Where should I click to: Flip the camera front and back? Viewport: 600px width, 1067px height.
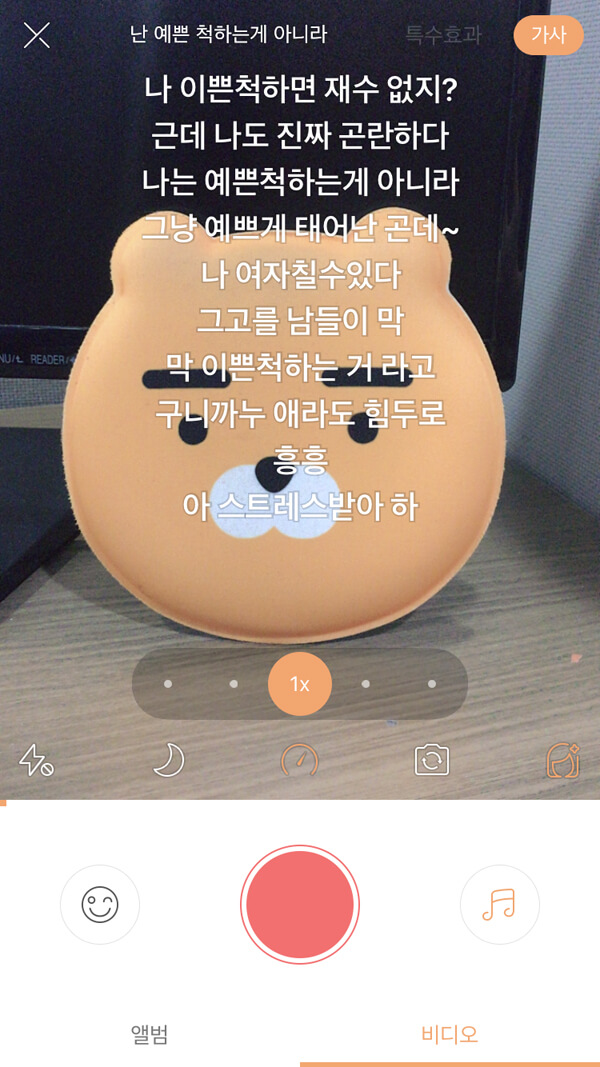click(x=432, y=761)
